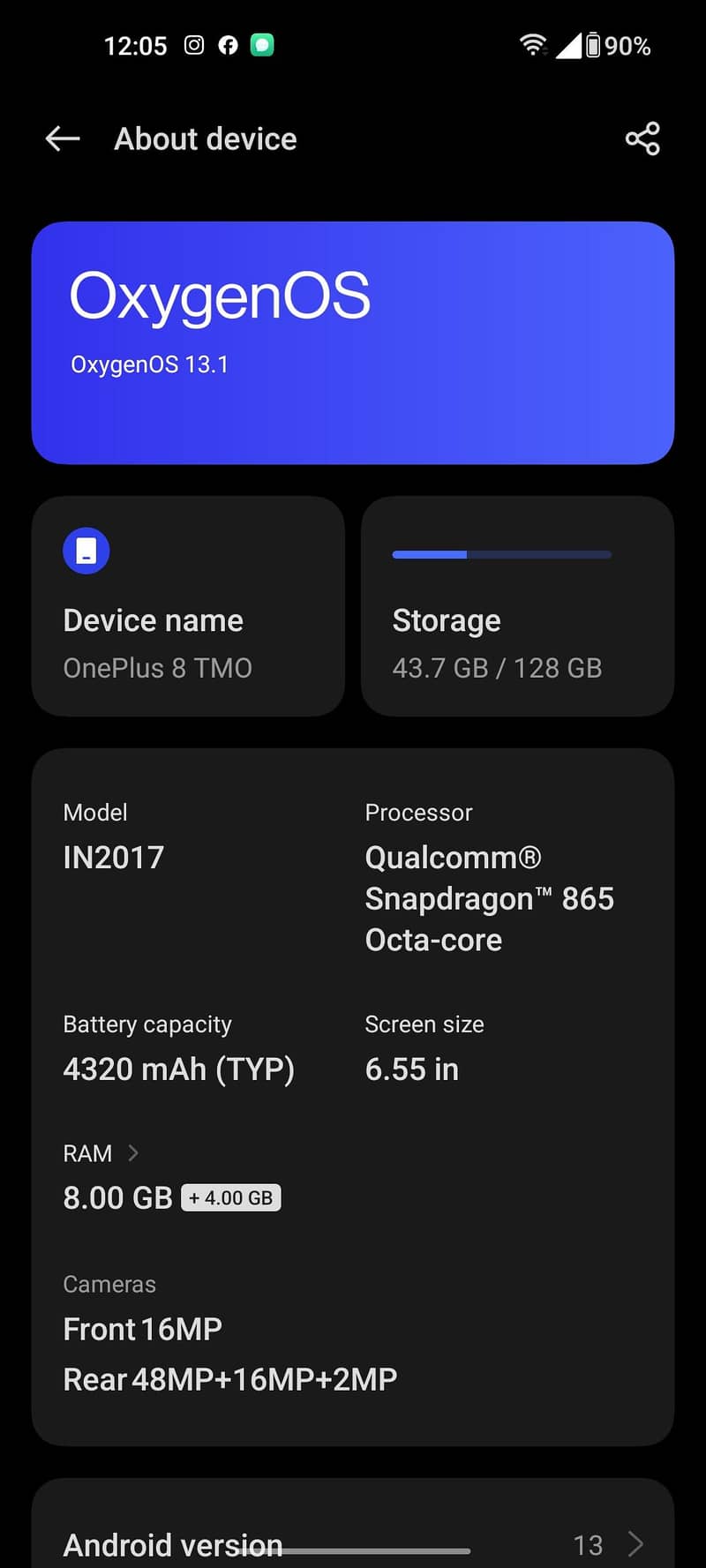Tap the 4.00 GB RAM extension badge
The width and height of the screenshot is (706, 1568).
pyautogui.click(x=231, y=1197)
